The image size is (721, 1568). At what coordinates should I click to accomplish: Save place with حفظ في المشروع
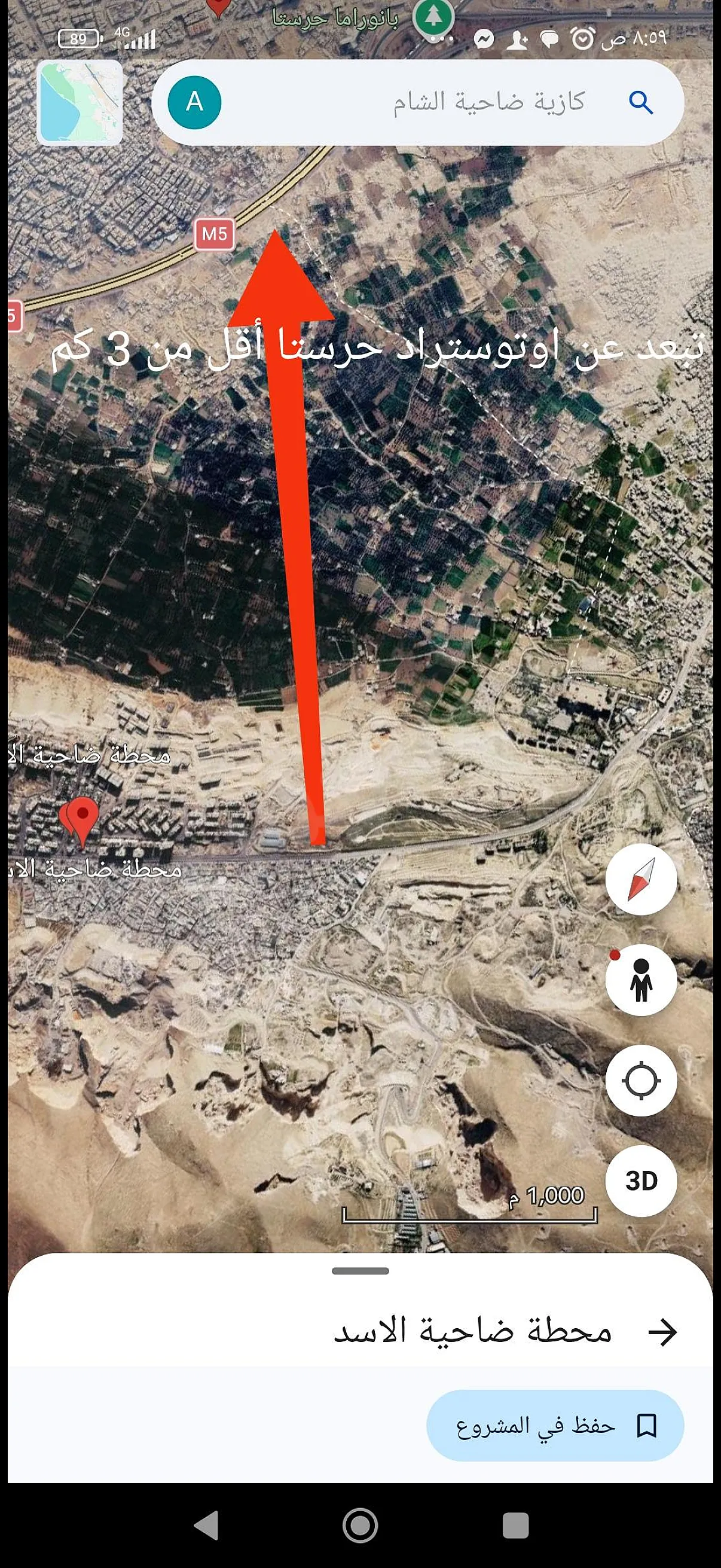555,1425
